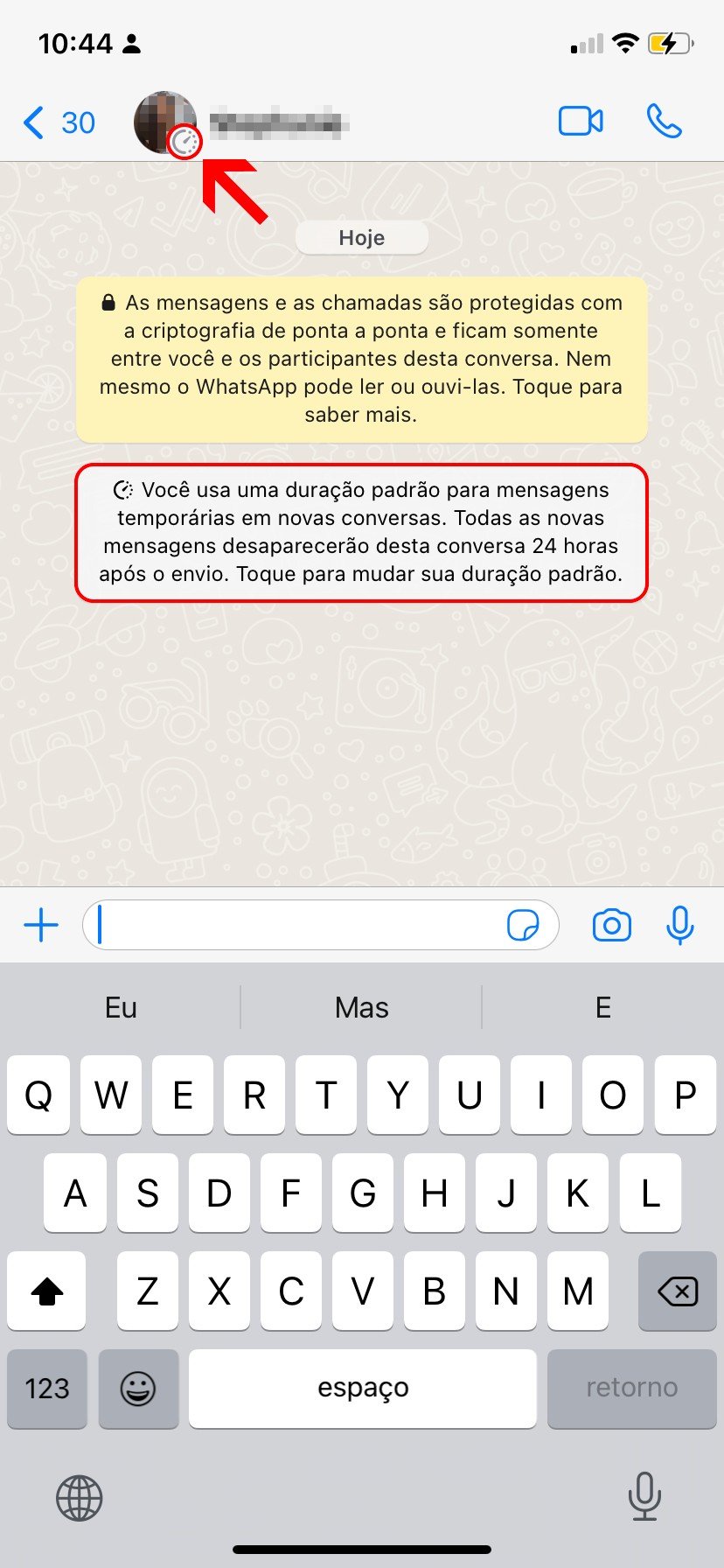Viewport: 724px width, 1568px height.
Task: Open the attachment plus menu
Action: point(41,925)
